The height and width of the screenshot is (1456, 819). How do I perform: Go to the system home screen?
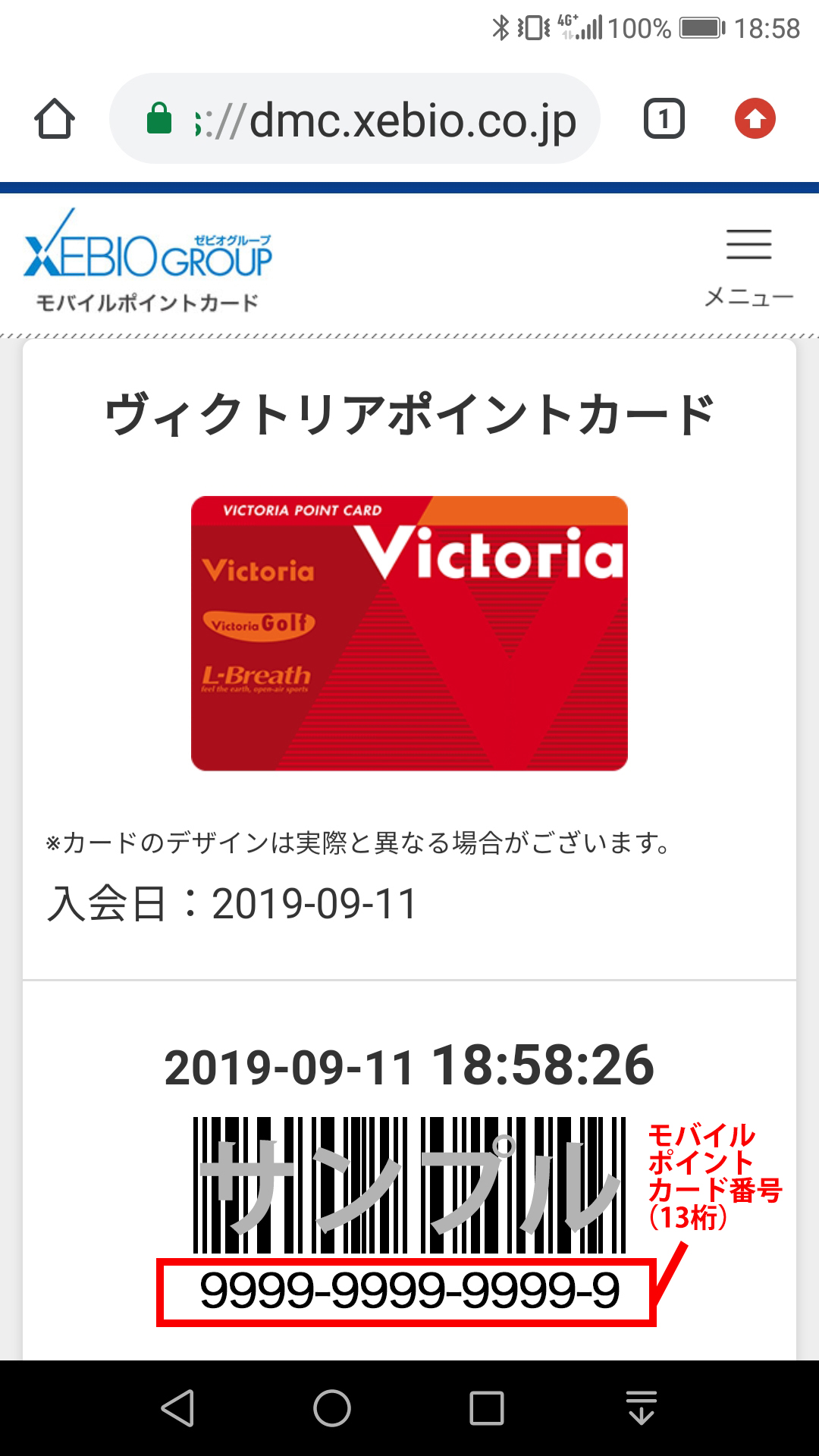coord(332,1408)
